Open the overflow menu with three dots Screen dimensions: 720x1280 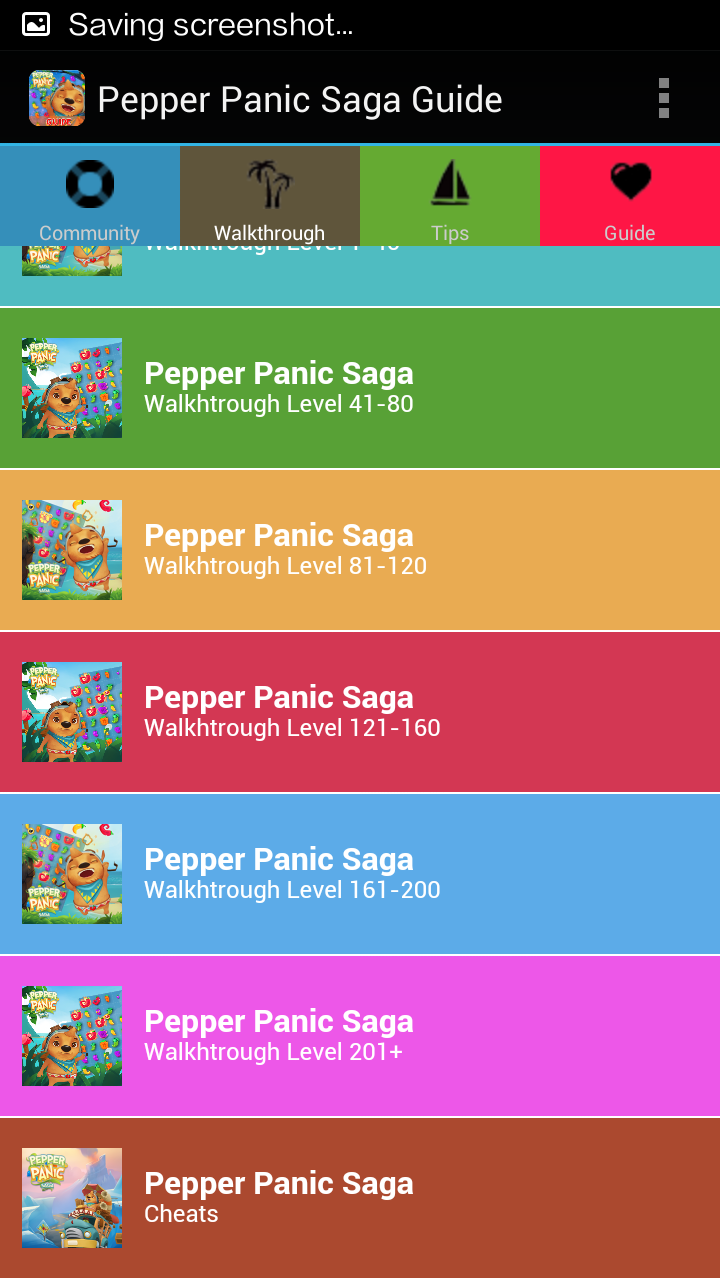point(662,98)
